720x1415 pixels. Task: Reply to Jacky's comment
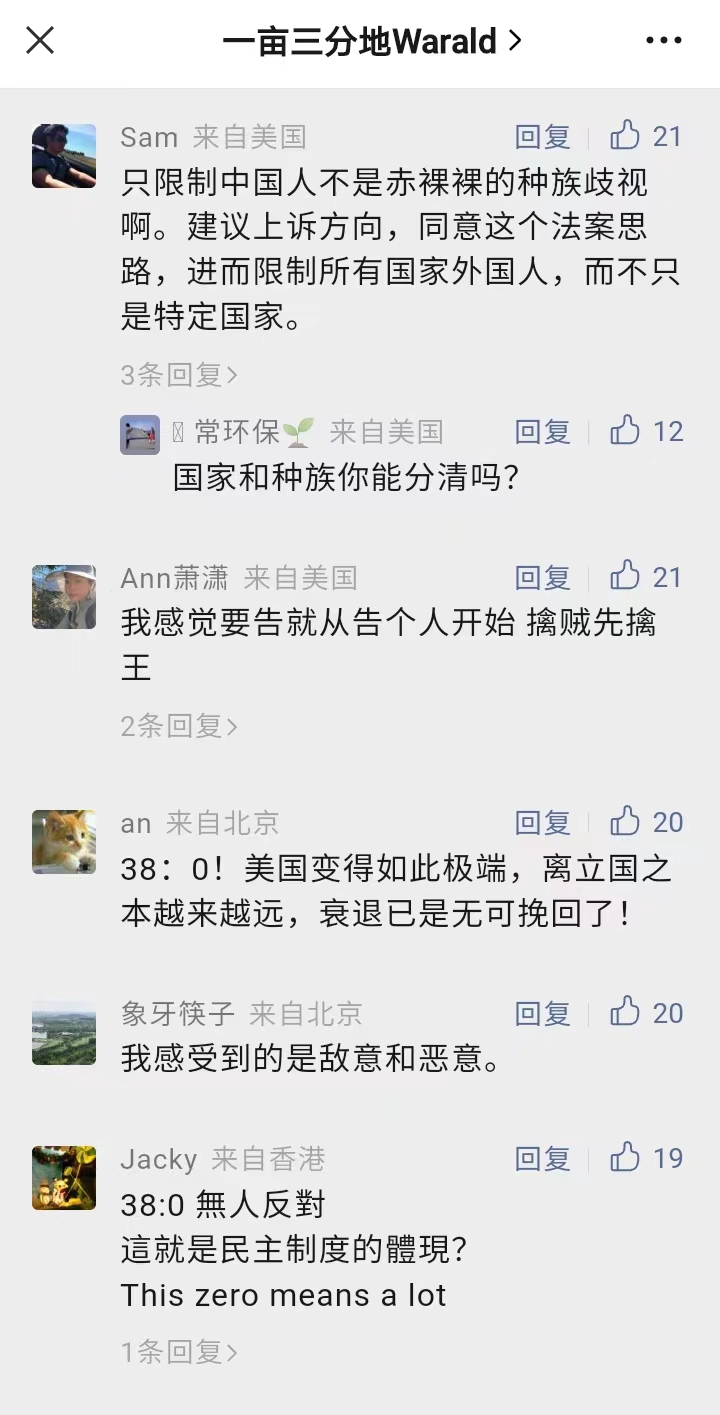(x=543, y=1159)
